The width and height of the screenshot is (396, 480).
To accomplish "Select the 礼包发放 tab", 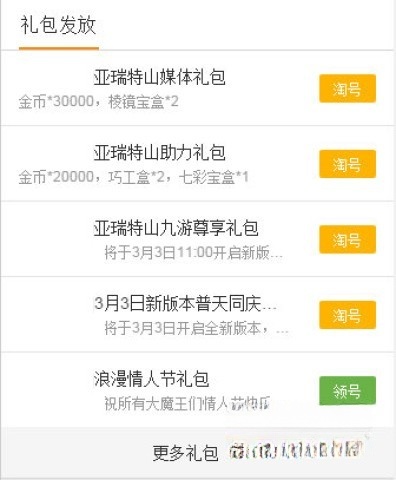I will pos(58,26).
